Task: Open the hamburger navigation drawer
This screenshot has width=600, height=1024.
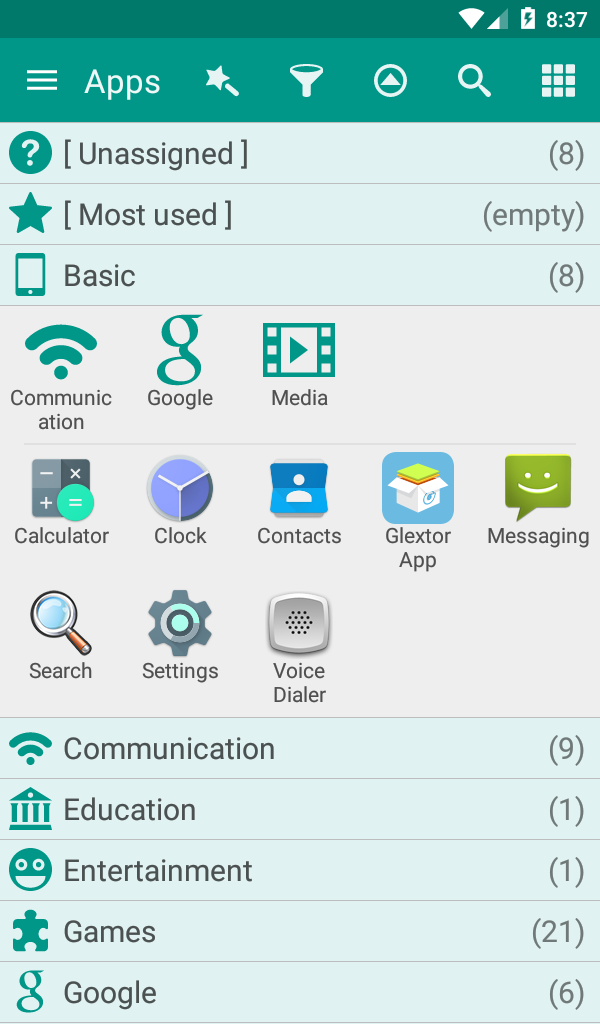Action: (42, 81)
